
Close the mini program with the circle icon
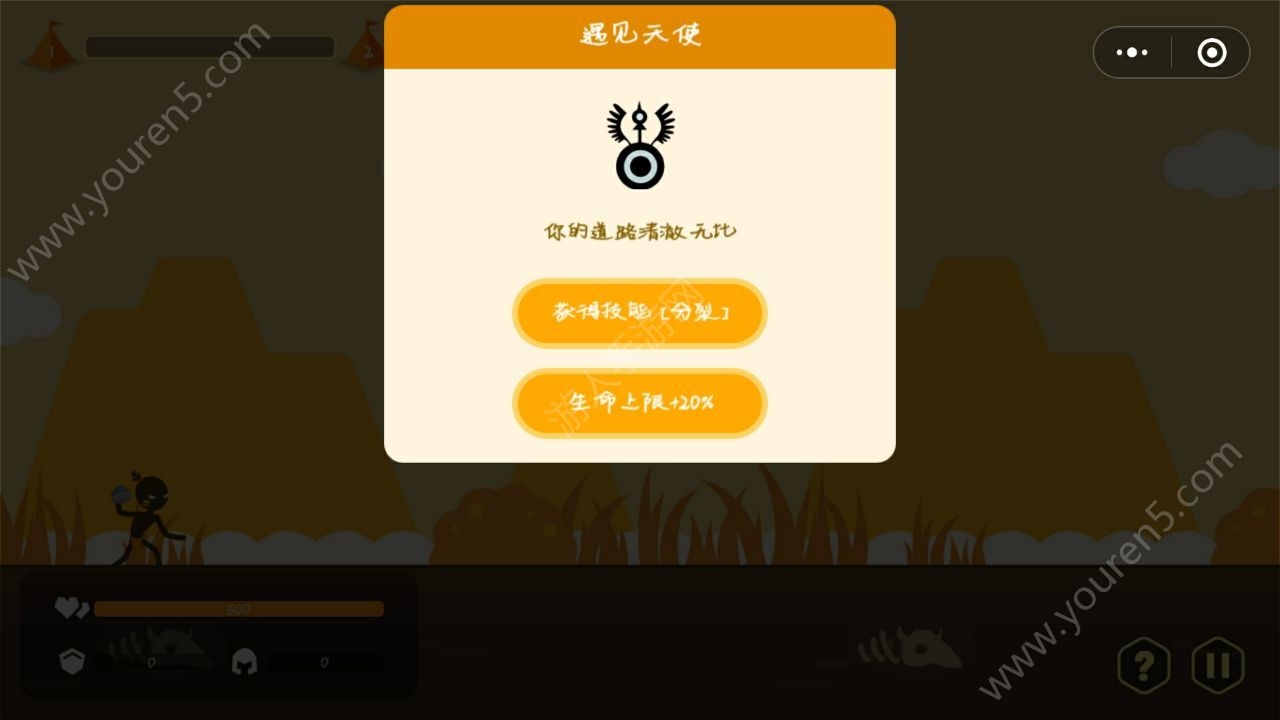pos(1211,53)
